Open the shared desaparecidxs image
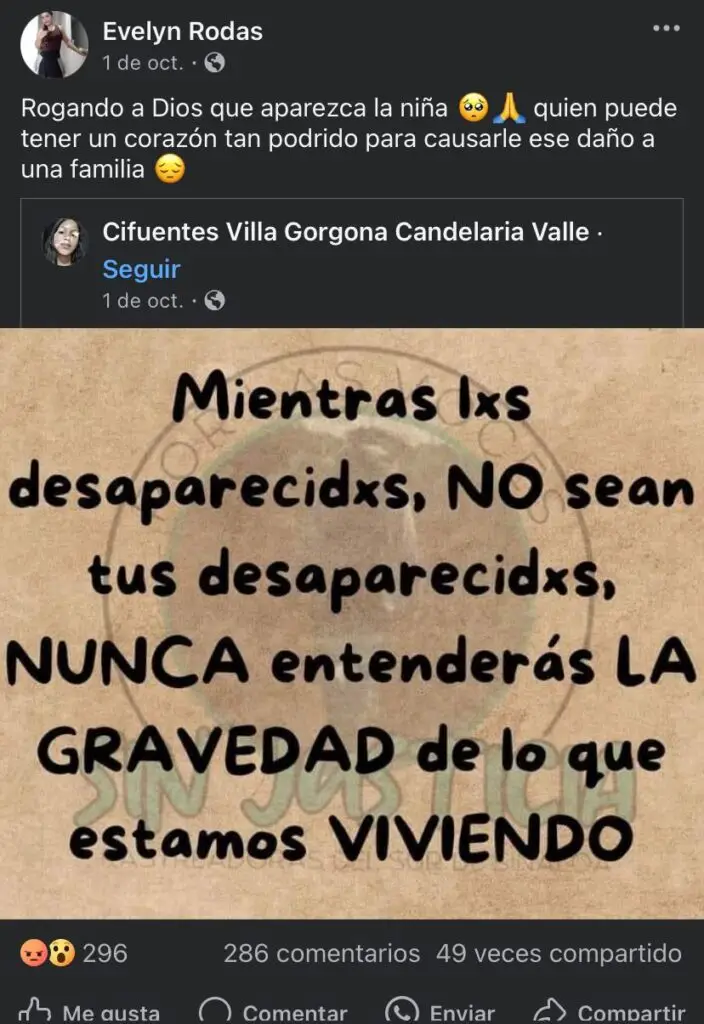Screen dimensions: 704x1024 [352, 622]
